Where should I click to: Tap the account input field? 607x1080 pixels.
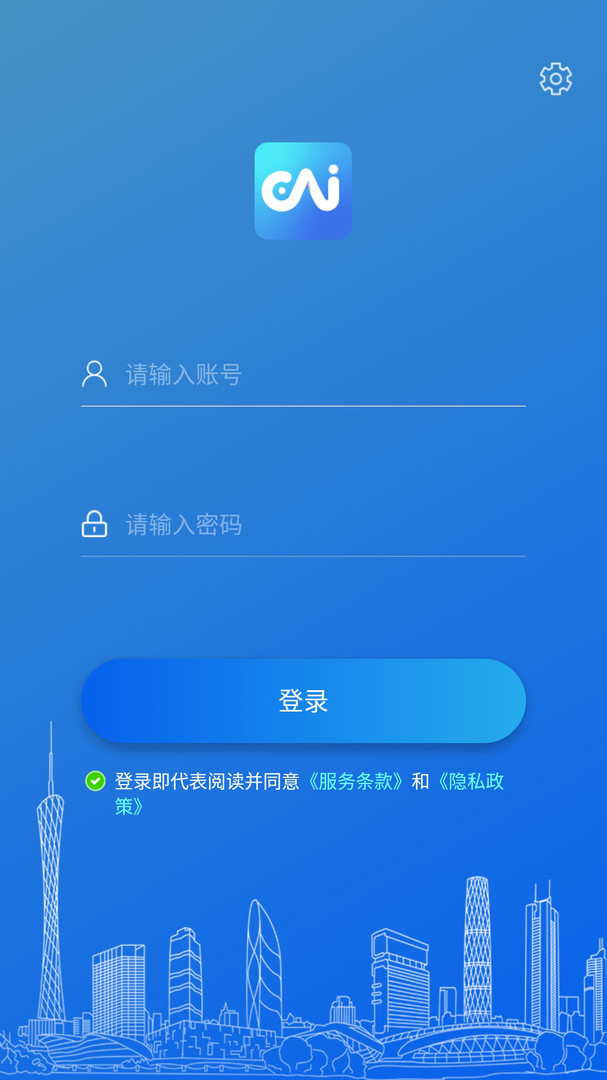[x=320, y=375]
